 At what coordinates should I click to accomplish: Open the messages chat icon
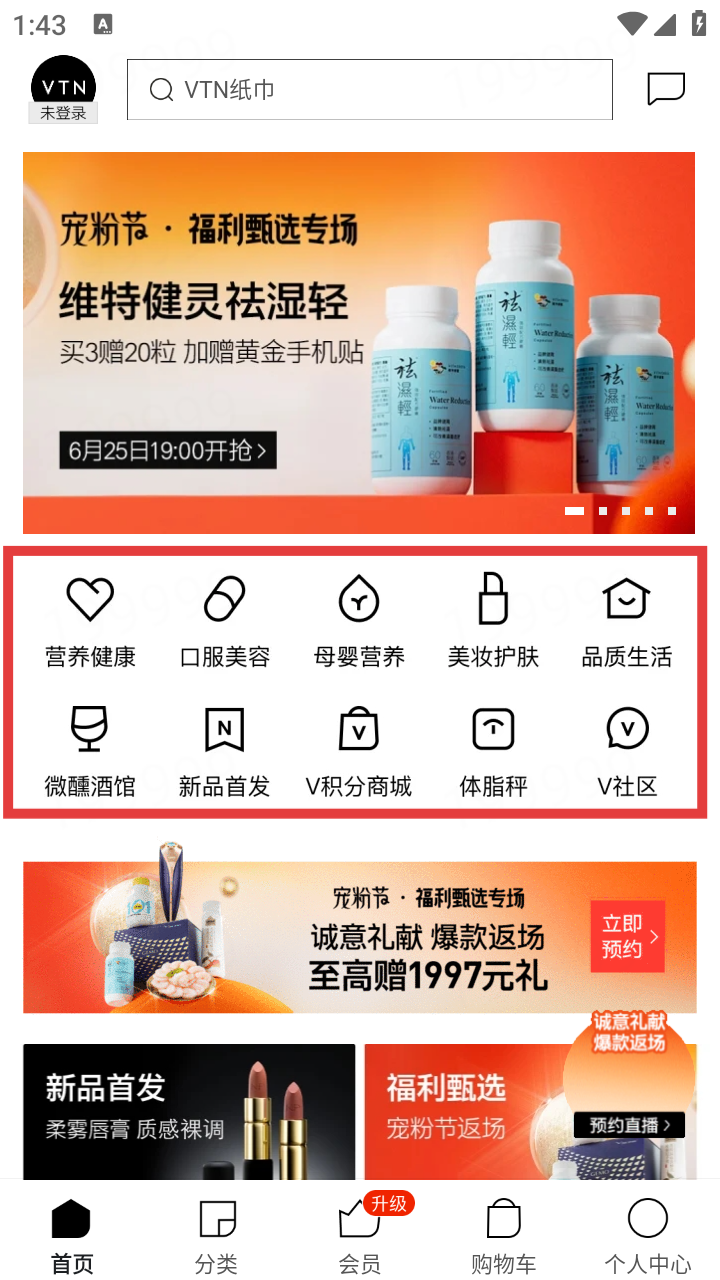[665, 89]
